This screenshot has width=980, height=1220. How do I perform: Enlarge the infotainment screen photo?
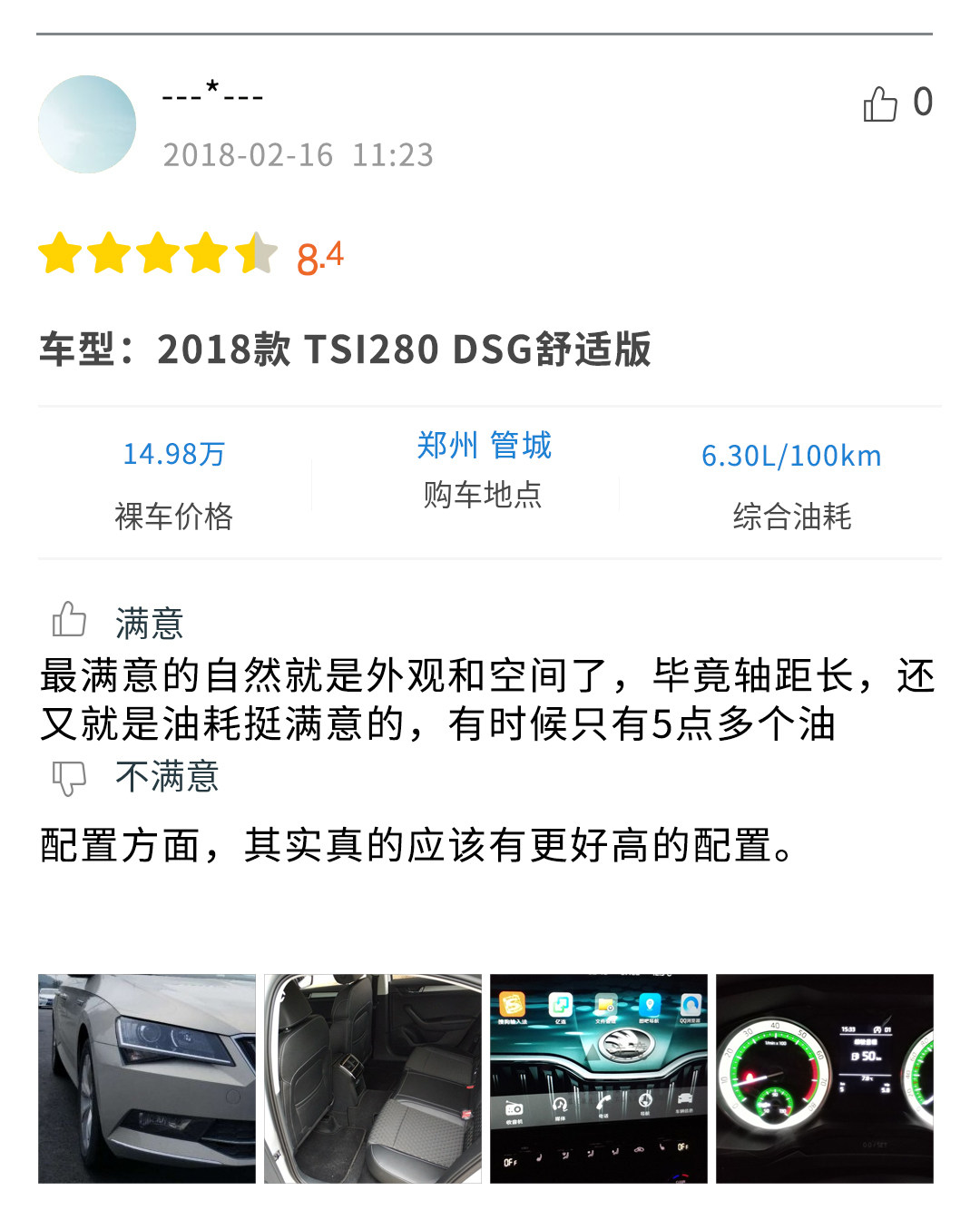[599, 1078]
